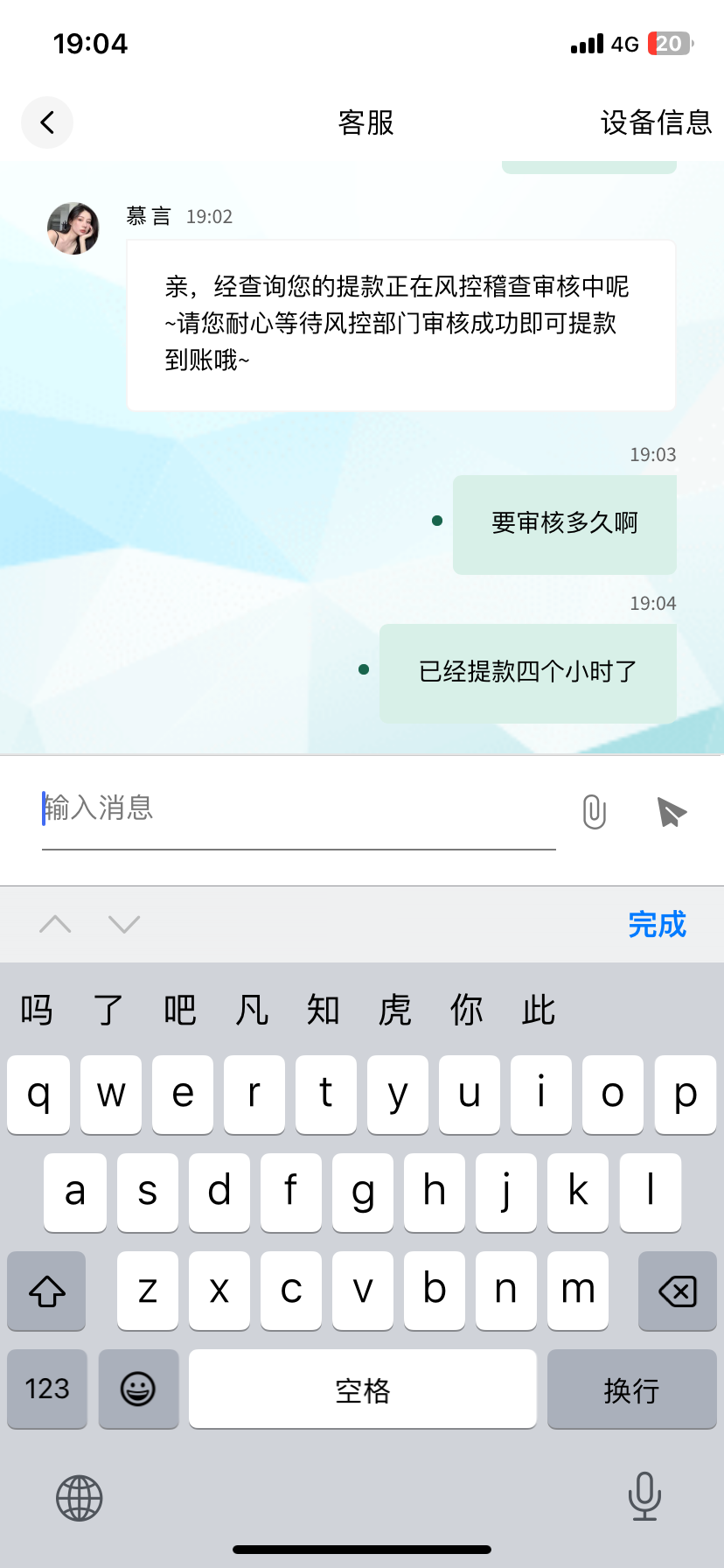Tap the 空格 space bar
Image resolution: width=724 pixels, height=1568 pixels.
(x=362, y=1389)
